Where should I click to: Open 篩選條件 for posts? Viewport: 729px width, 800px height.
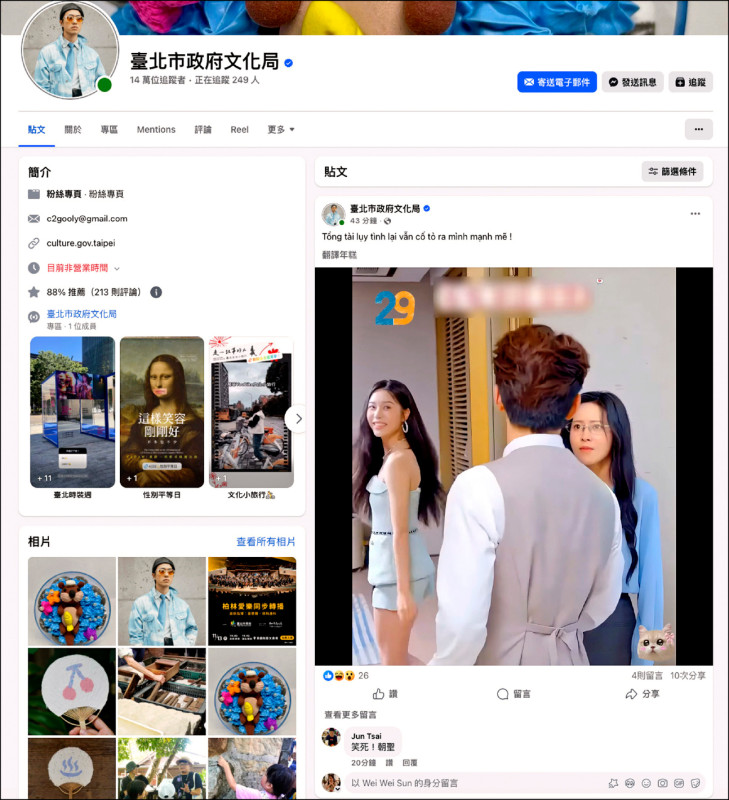[x=672, y=172]
